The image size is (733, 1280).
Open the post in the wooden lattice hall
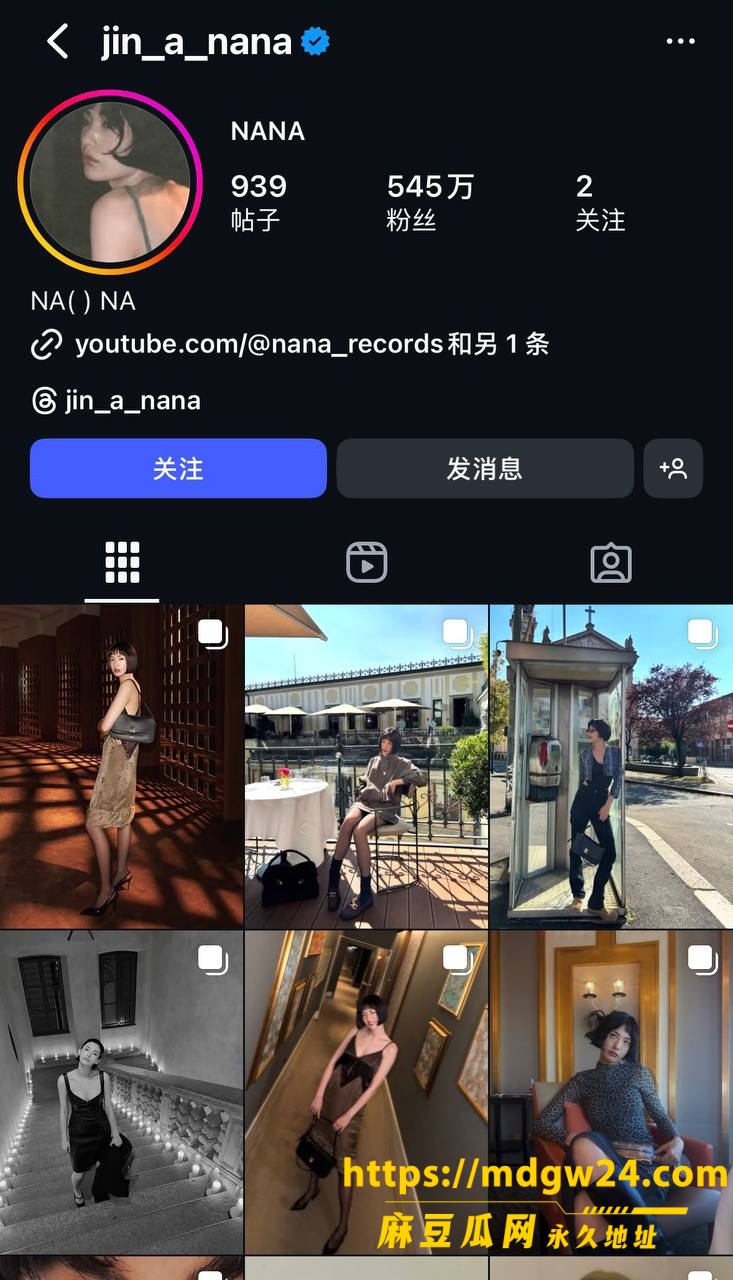coord(121,766)
